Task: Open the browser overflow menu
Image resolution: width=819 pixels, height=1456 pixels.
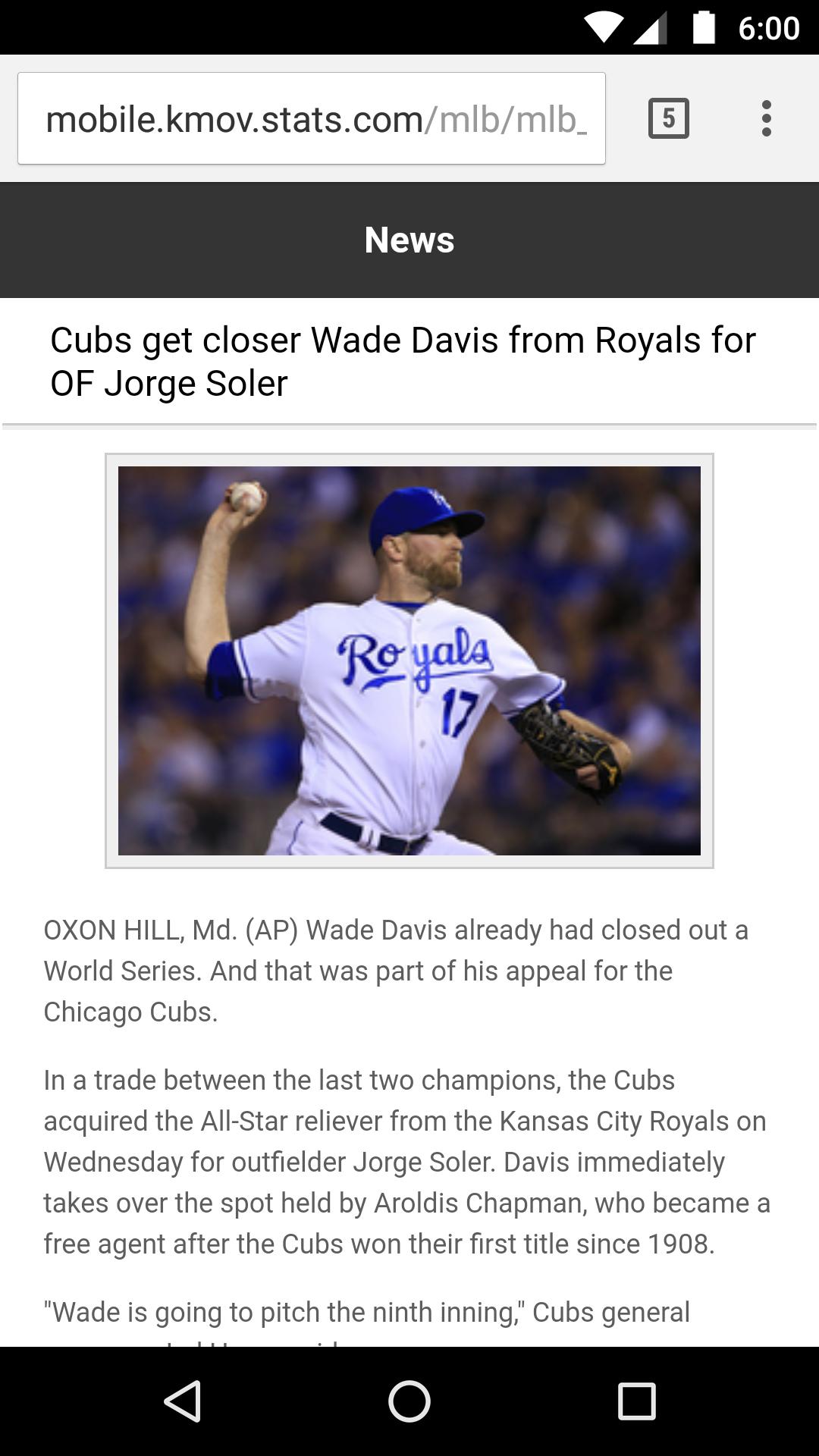Action: point(766,119)
